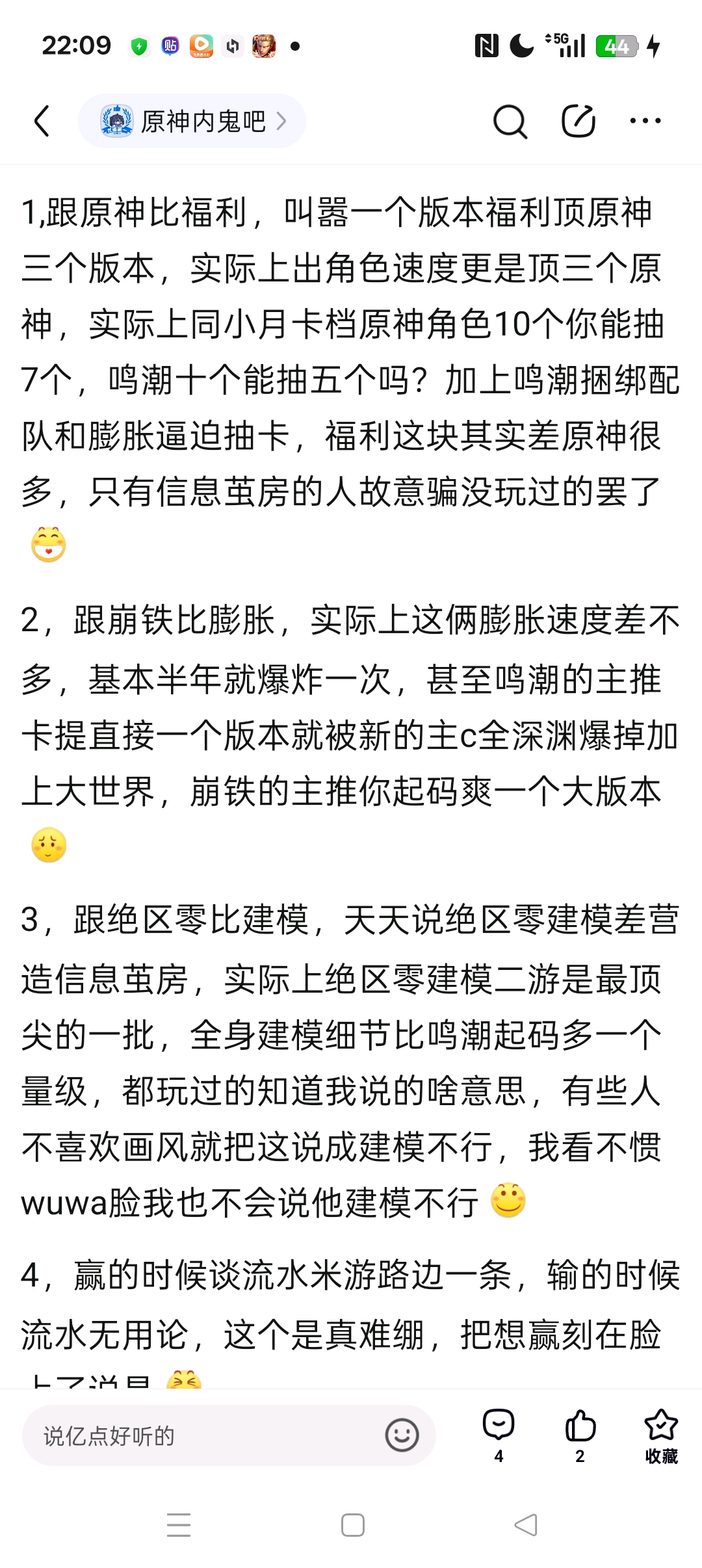Open recent apps from the navigation bar
This screenshot has width=702, height=1568.
point(179,1525)
